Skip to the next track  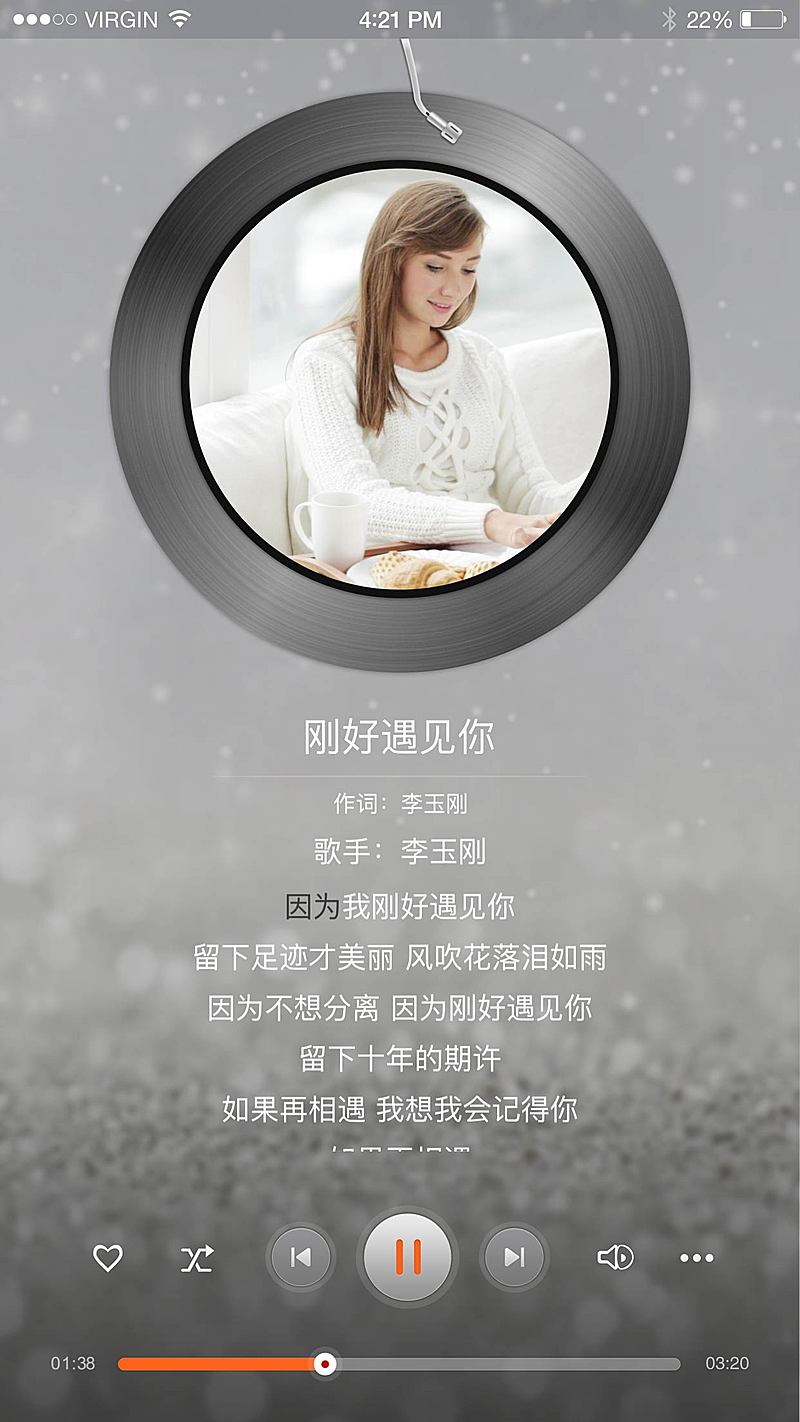[514, 1258]
